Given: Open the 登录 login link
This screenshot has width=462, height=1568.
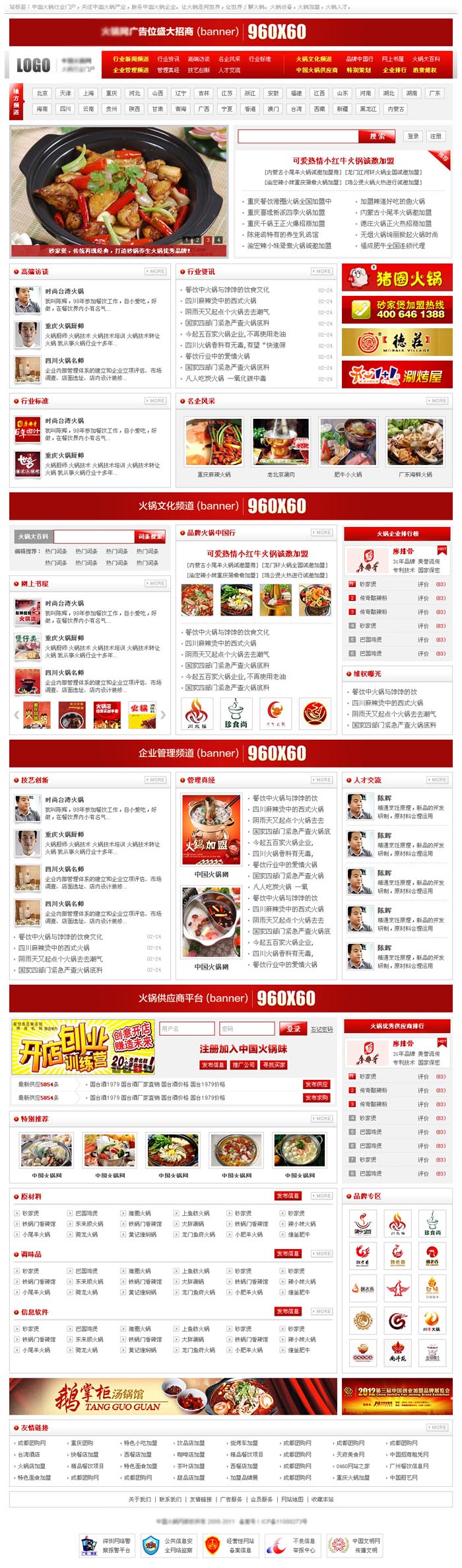Looking at the screenshot, I should pos(413,136).
